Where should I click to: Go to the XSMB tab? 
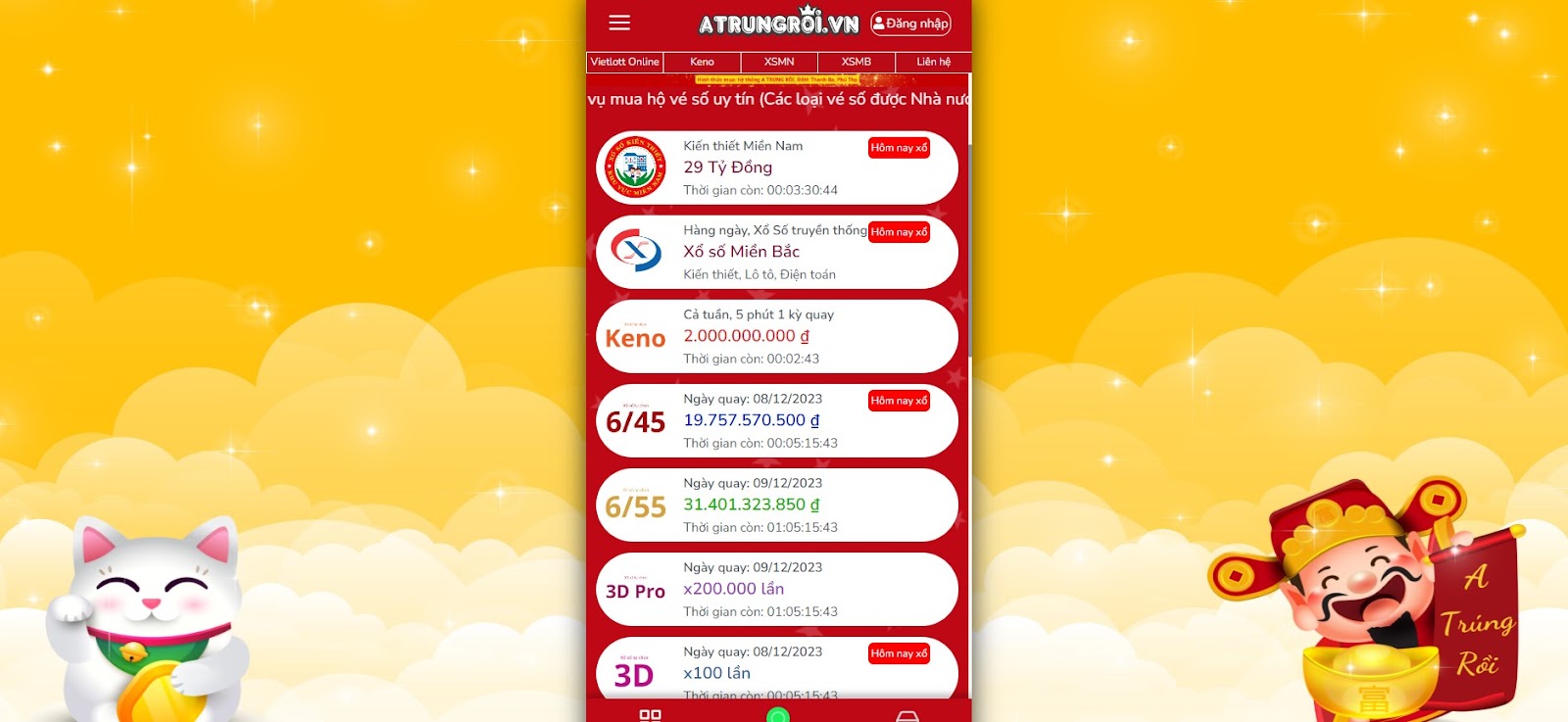856,62
